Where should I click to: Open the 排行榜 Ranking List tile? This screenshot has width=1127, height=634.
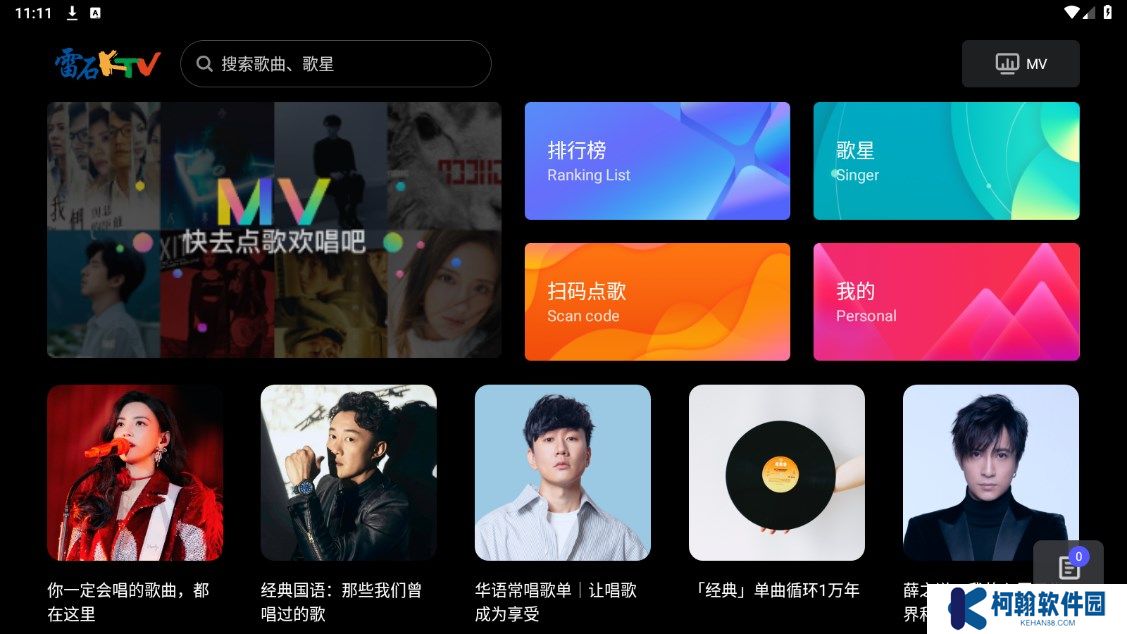tap(657, 161)
